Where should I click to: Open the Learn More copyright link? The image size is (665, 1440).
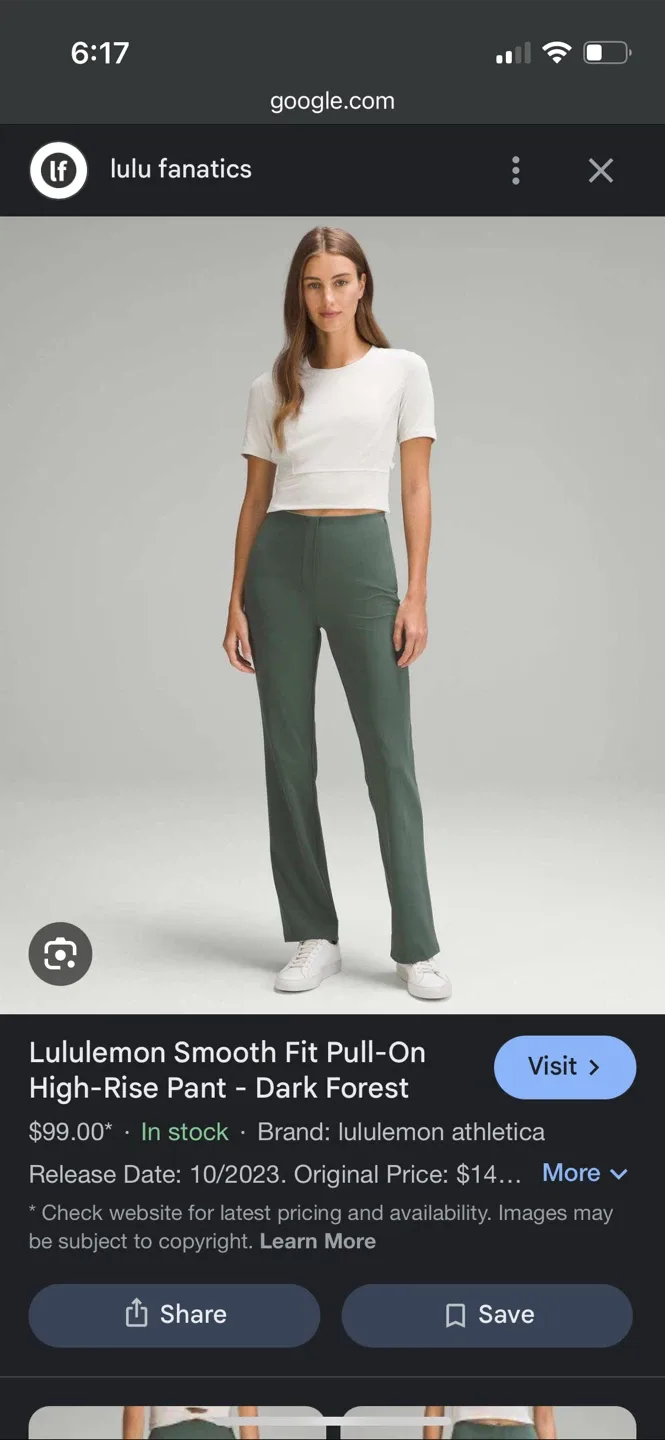click(317, 1241)
